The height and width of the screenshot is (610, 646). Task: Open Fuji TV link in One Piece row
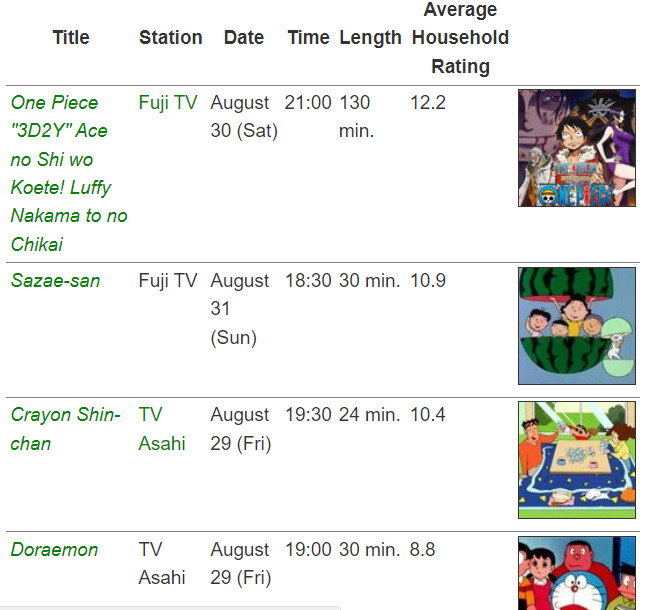point(168,103)
